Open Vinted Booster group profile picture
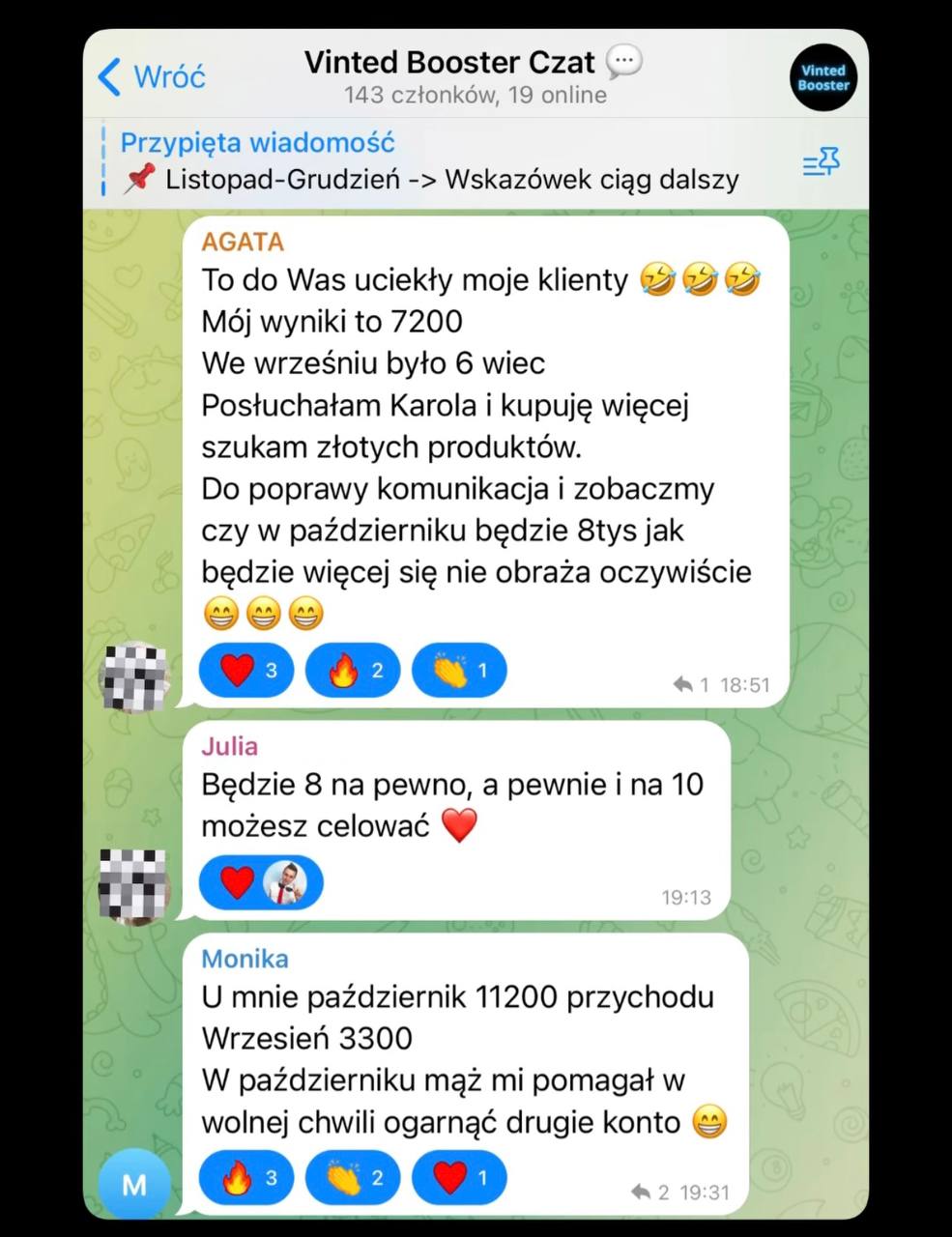This screenshot has height=1237, width=952. [x=822, y=77]
